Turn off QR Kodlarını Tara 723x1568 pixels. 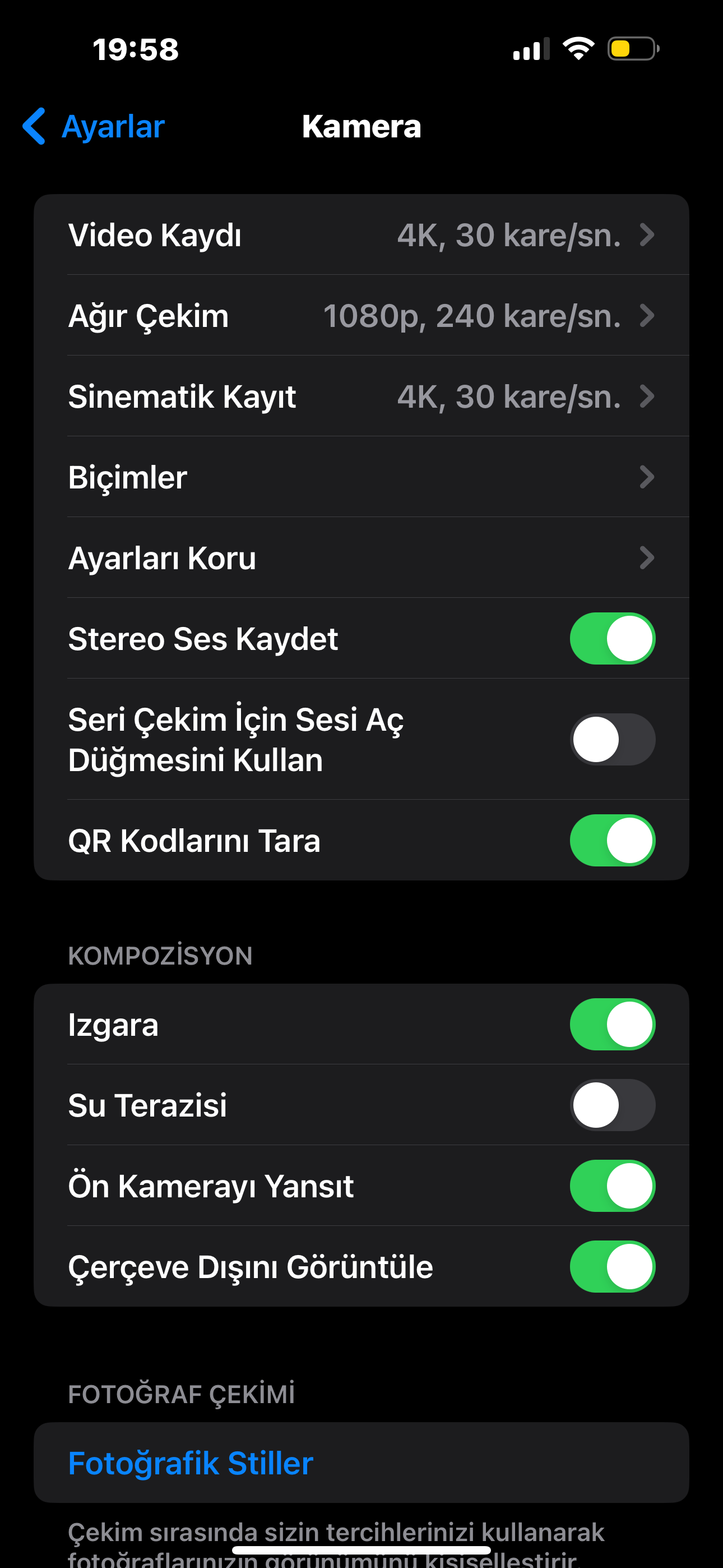[611, 841]
